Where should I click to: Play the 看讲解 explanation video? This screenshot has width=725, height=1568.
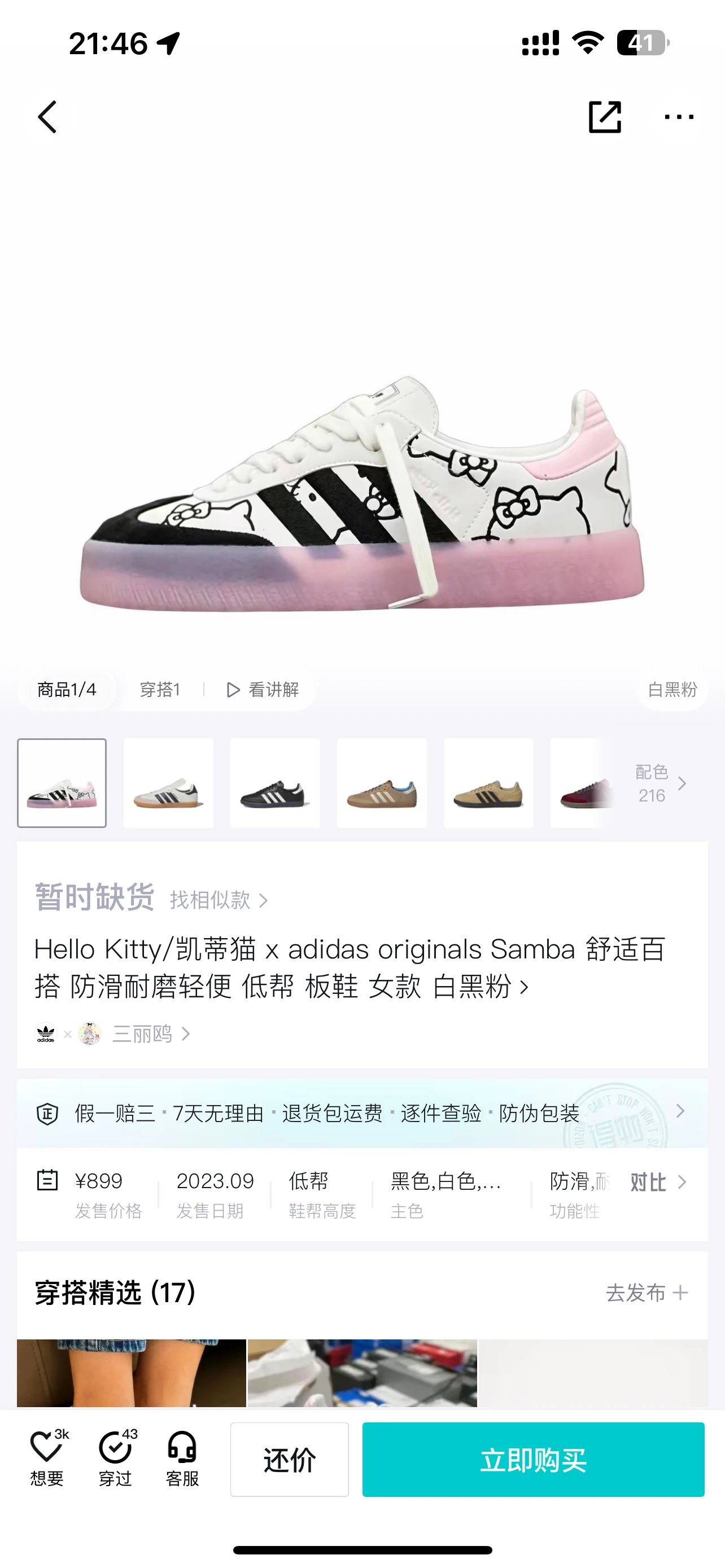coord(263,690)
